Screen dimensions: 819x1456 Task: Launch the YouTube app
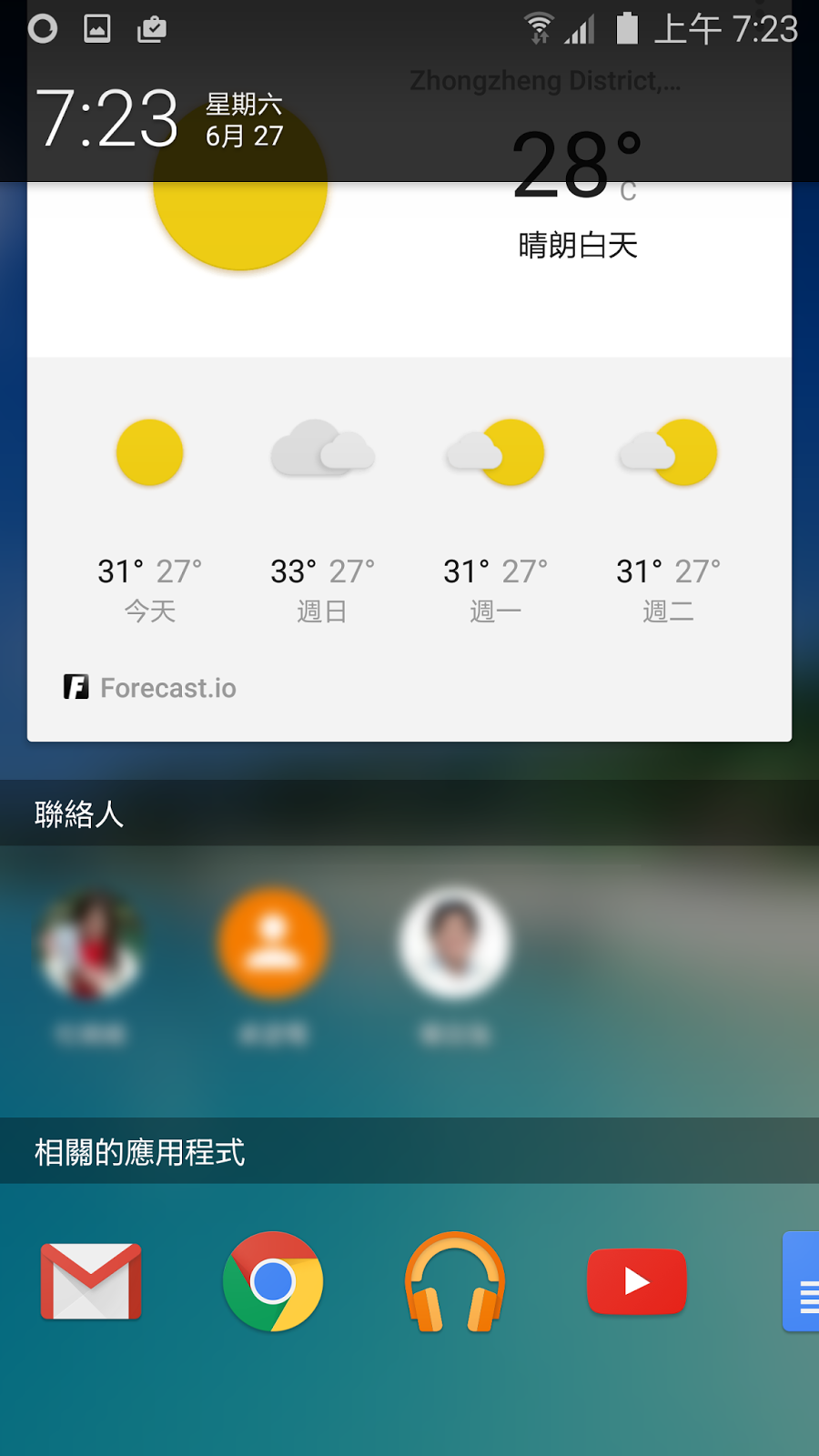click(637, 1281)
